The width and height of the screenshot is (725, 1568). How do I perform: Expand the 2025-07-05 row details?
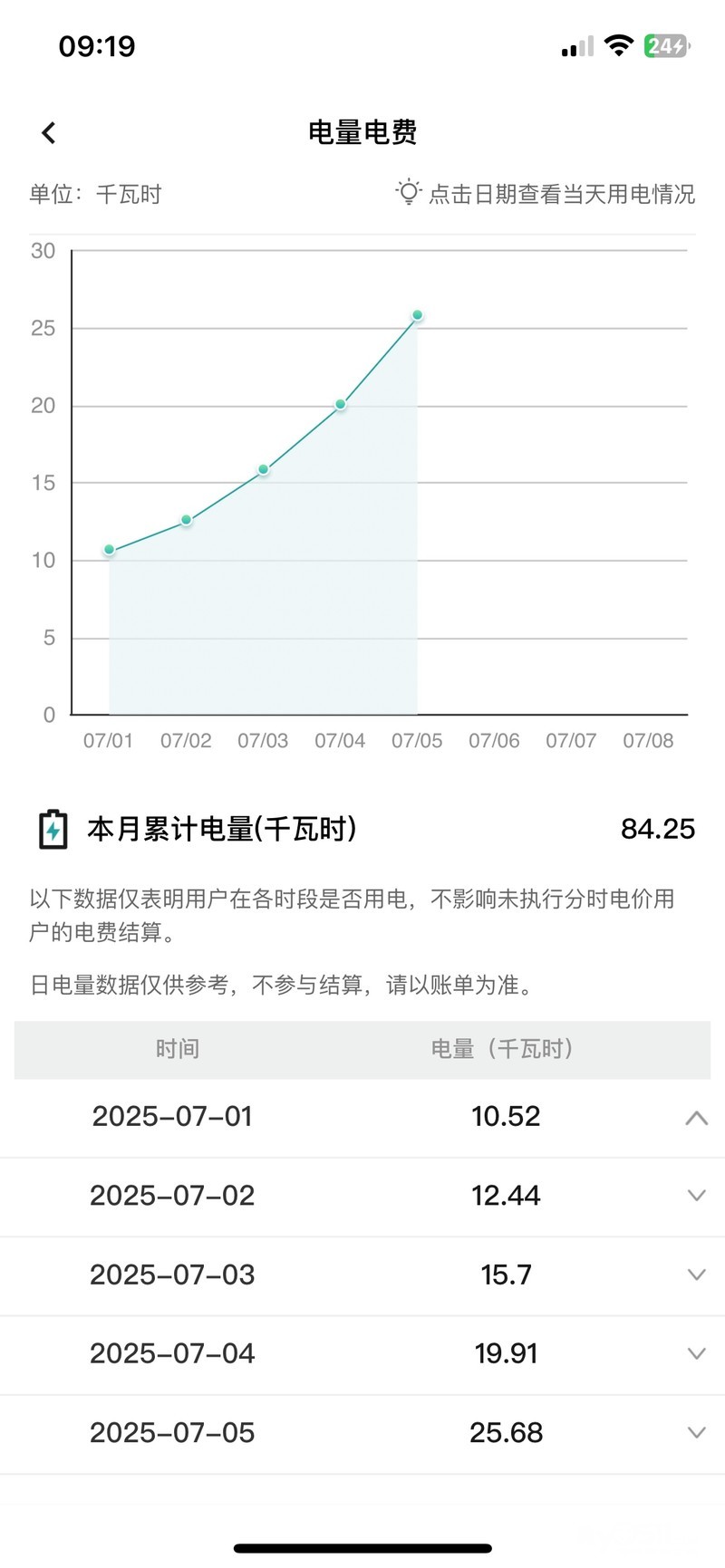click(696, 1432)
